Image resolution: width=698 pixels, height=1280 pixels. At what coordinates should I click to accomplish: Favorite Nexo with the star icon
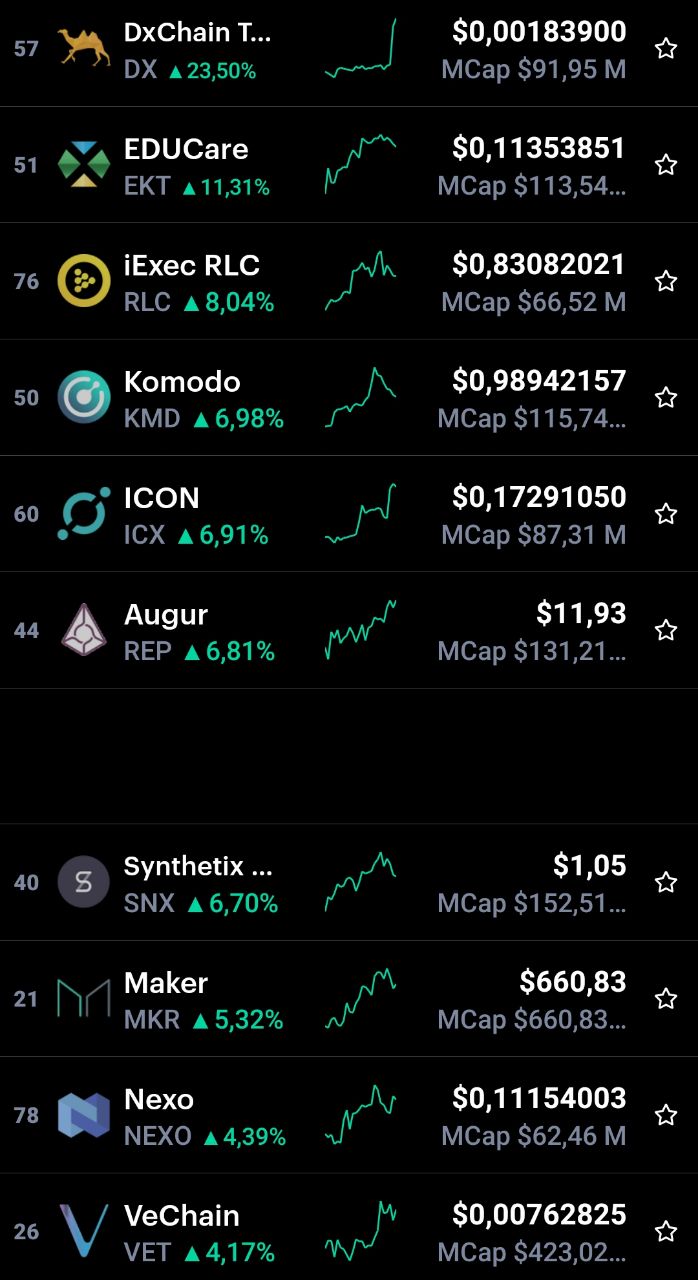[x=666, y=1115]
